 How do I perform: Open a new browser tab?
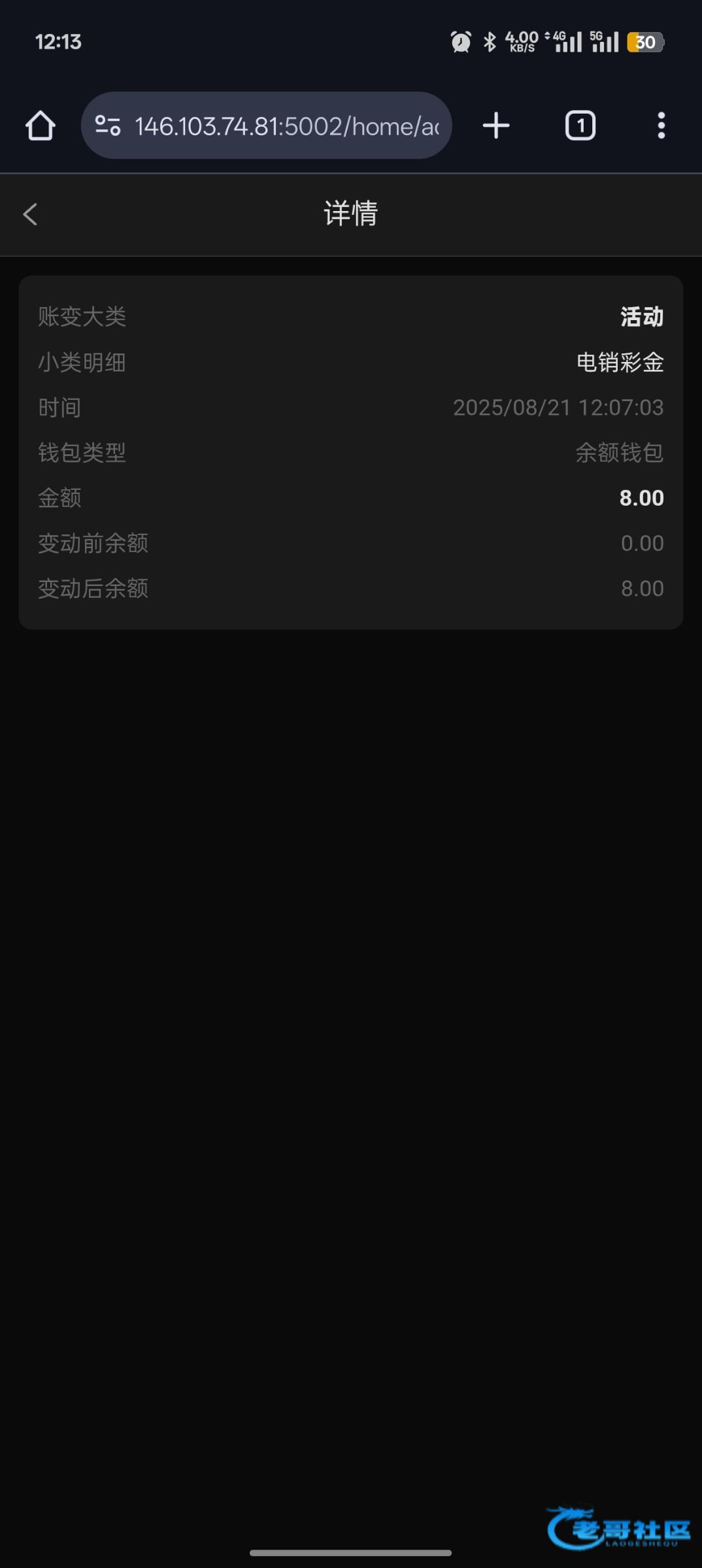point(496,125)
